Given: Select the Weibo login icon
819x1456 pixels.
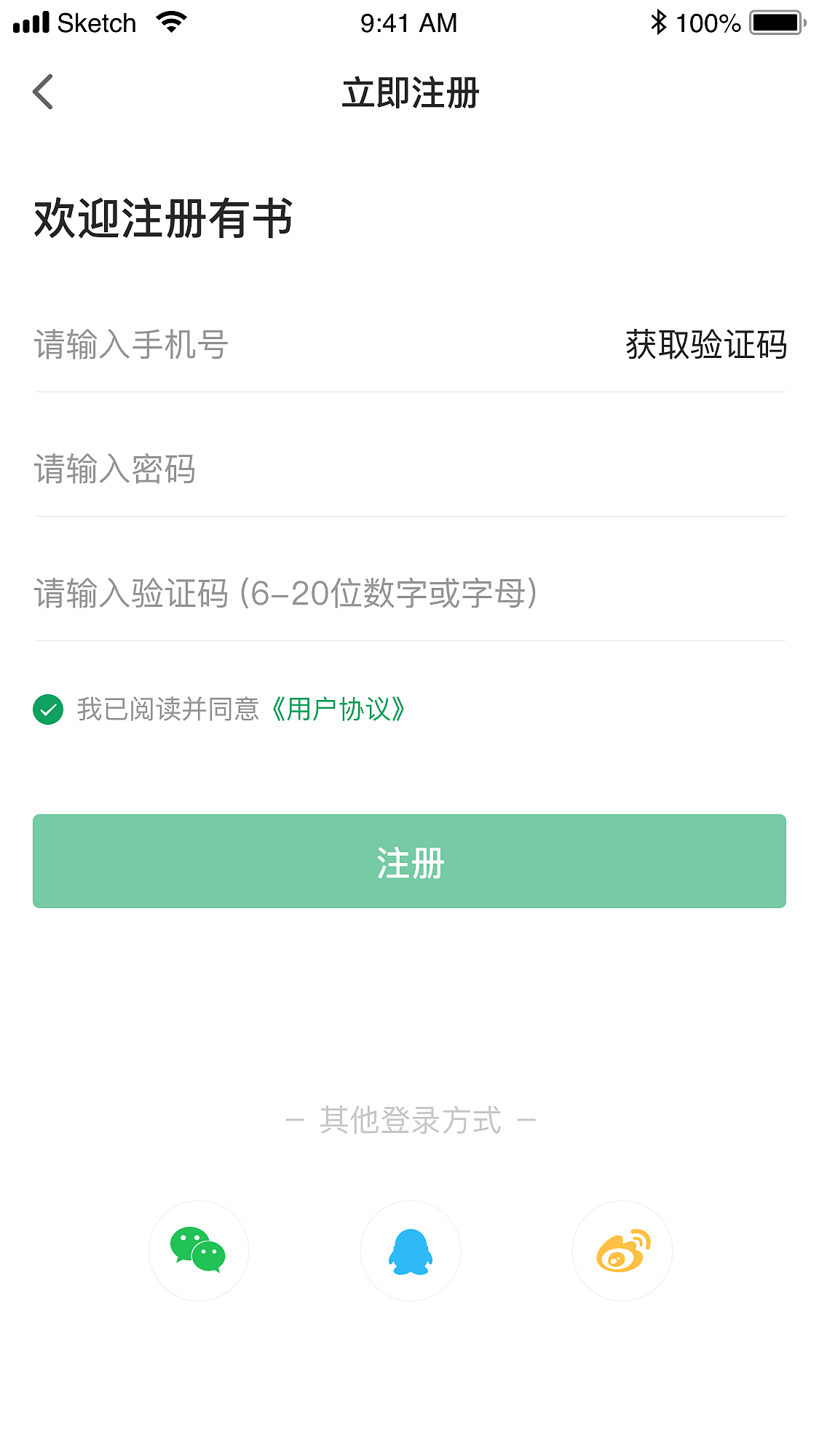Looking at the screenshot, I should (622, 1250).
